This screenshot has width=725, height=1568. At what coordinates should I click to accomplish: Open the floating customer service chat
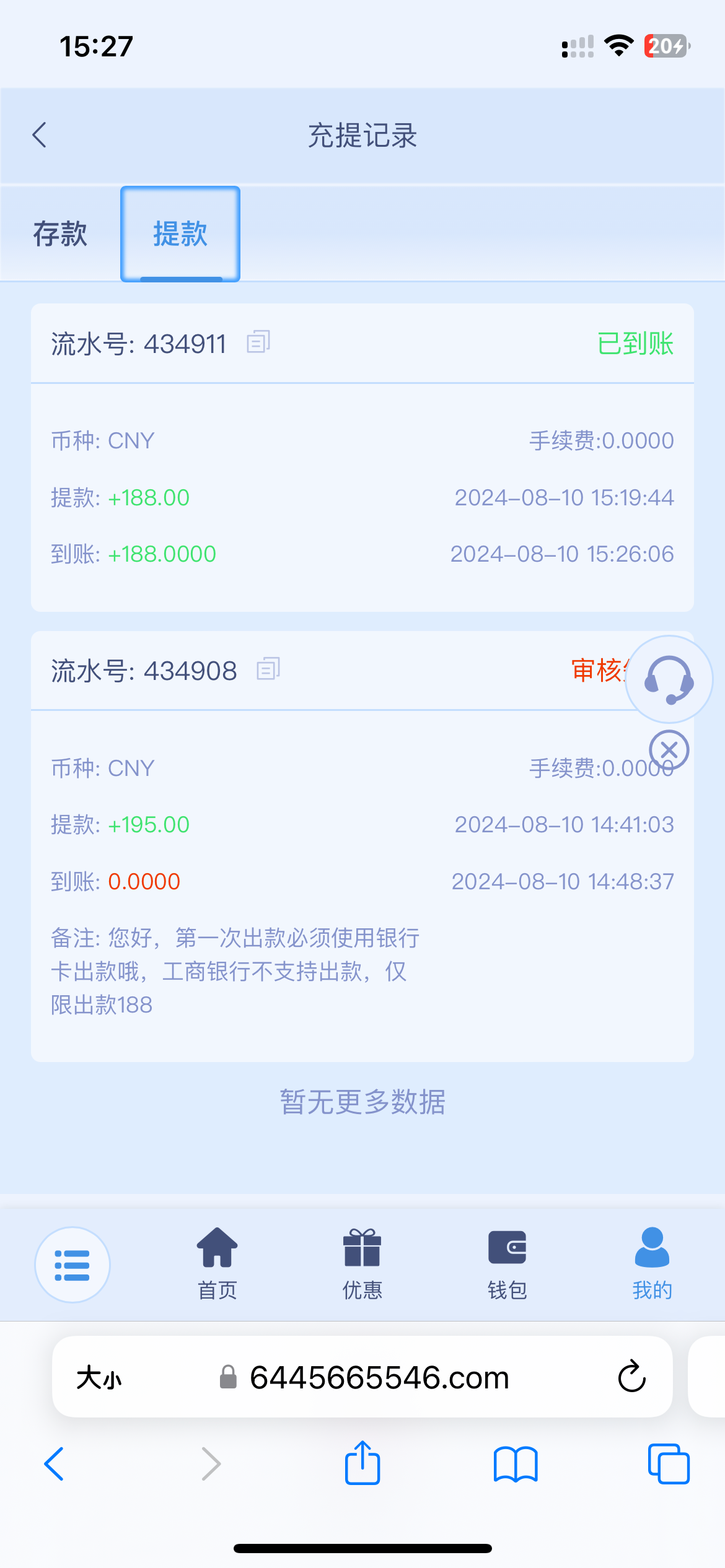[x=668, y=679]
